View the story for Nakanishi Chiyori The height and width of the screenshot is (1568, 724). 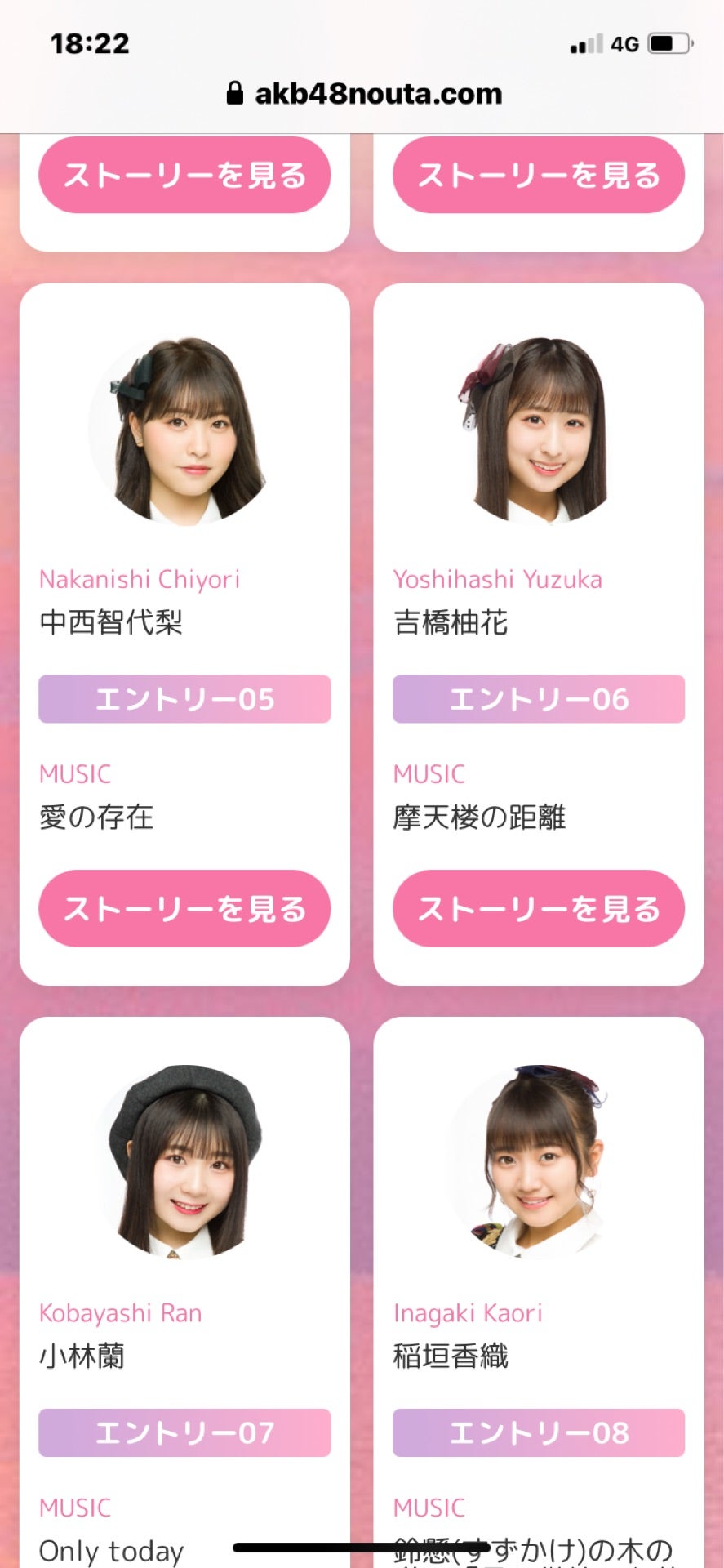(x=184, y=908)
